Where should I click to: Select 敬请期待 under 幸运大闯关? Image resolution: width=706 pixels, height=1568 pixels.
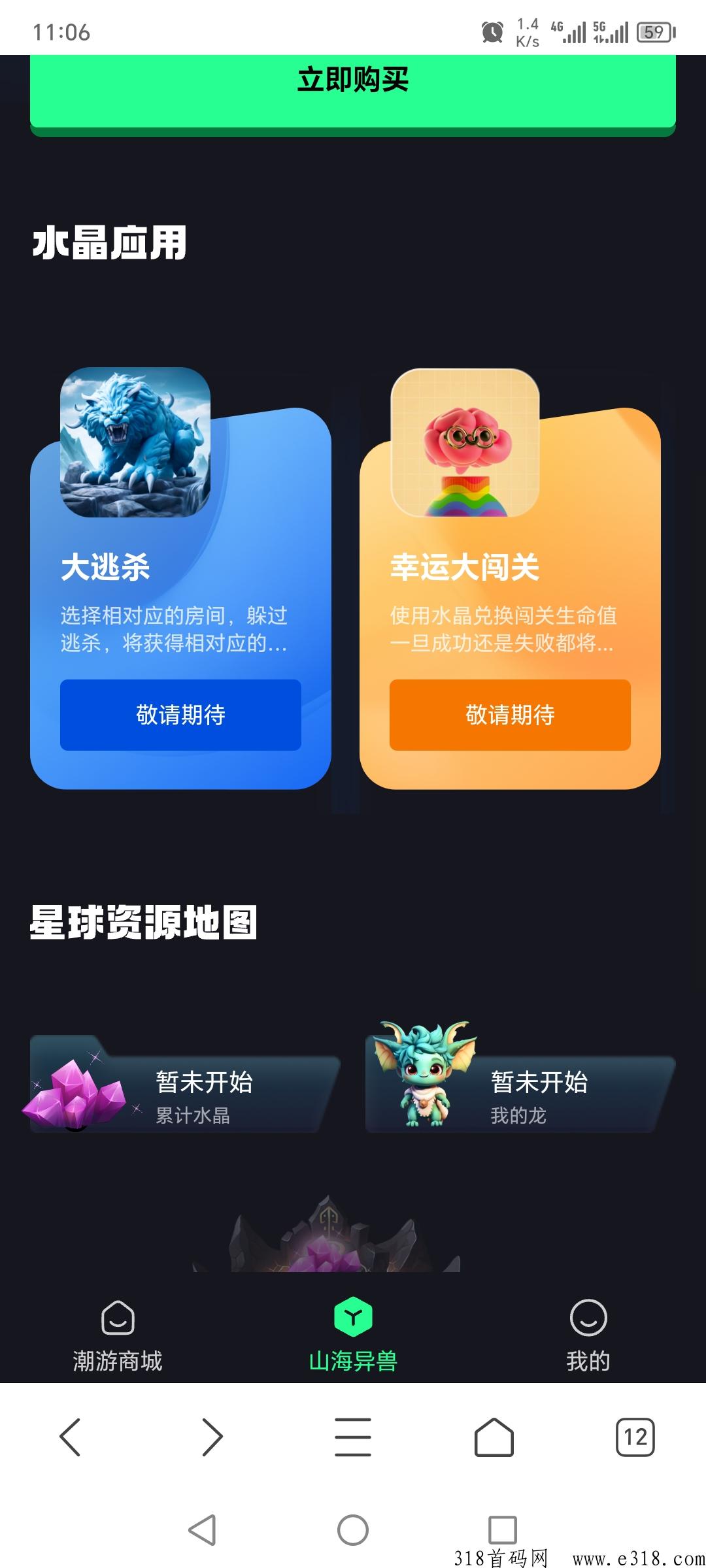pyautogui.click(x=510, y=715)
